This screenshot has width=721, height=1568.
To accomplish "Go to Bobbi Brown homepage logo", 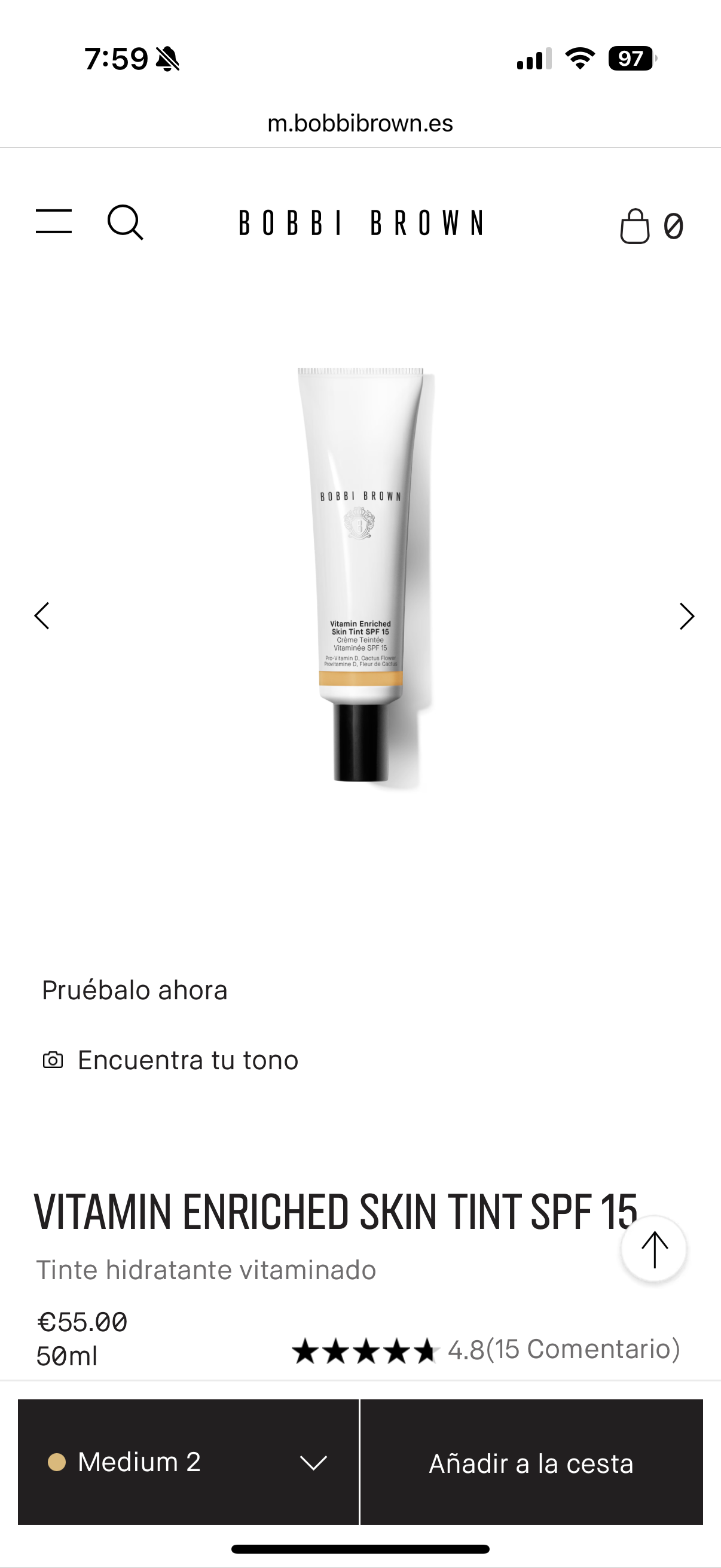I will coord(361,223).
